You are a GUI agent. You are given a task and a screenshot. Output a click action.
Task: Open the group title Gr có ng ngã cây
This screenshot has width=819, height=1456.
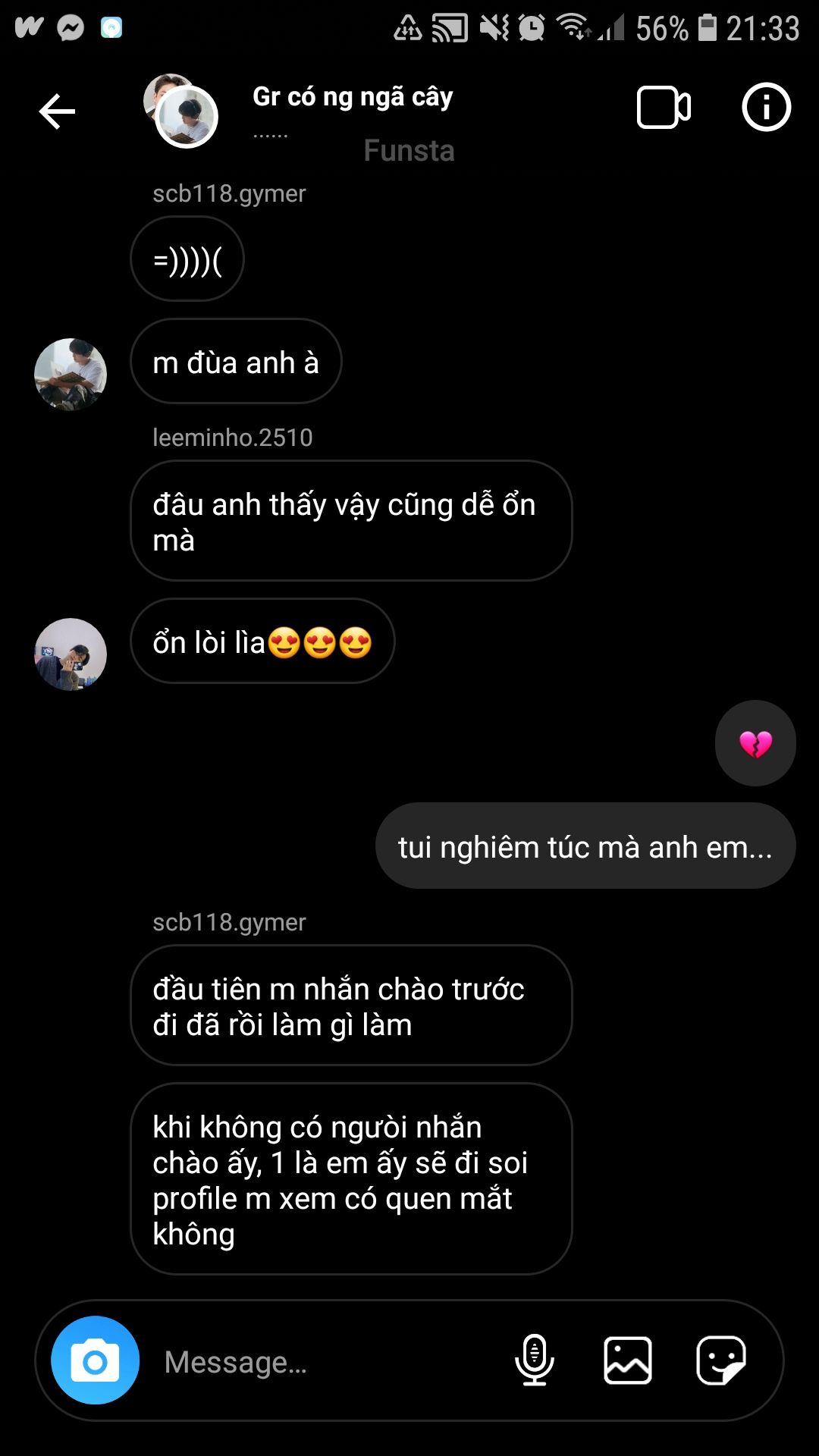point(353,97)
